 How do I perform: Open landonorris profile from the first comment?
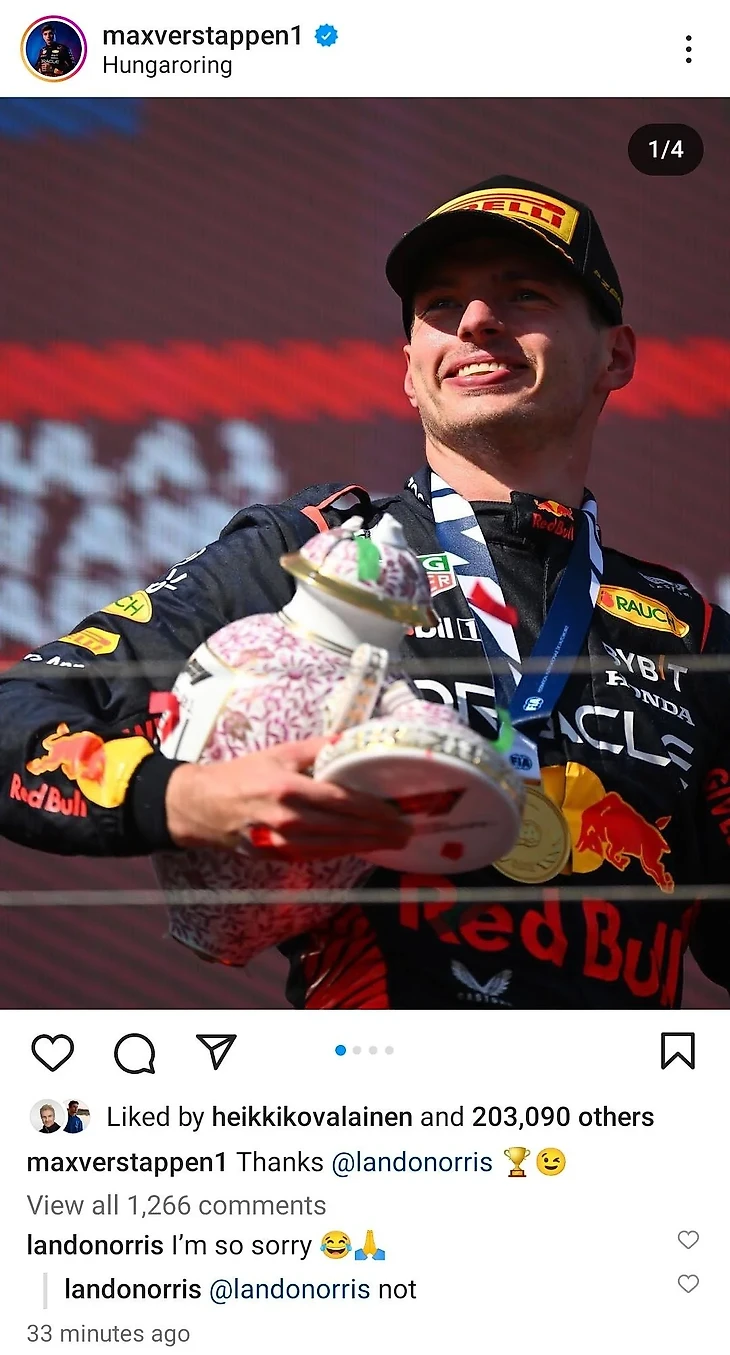click(95, 1246)
